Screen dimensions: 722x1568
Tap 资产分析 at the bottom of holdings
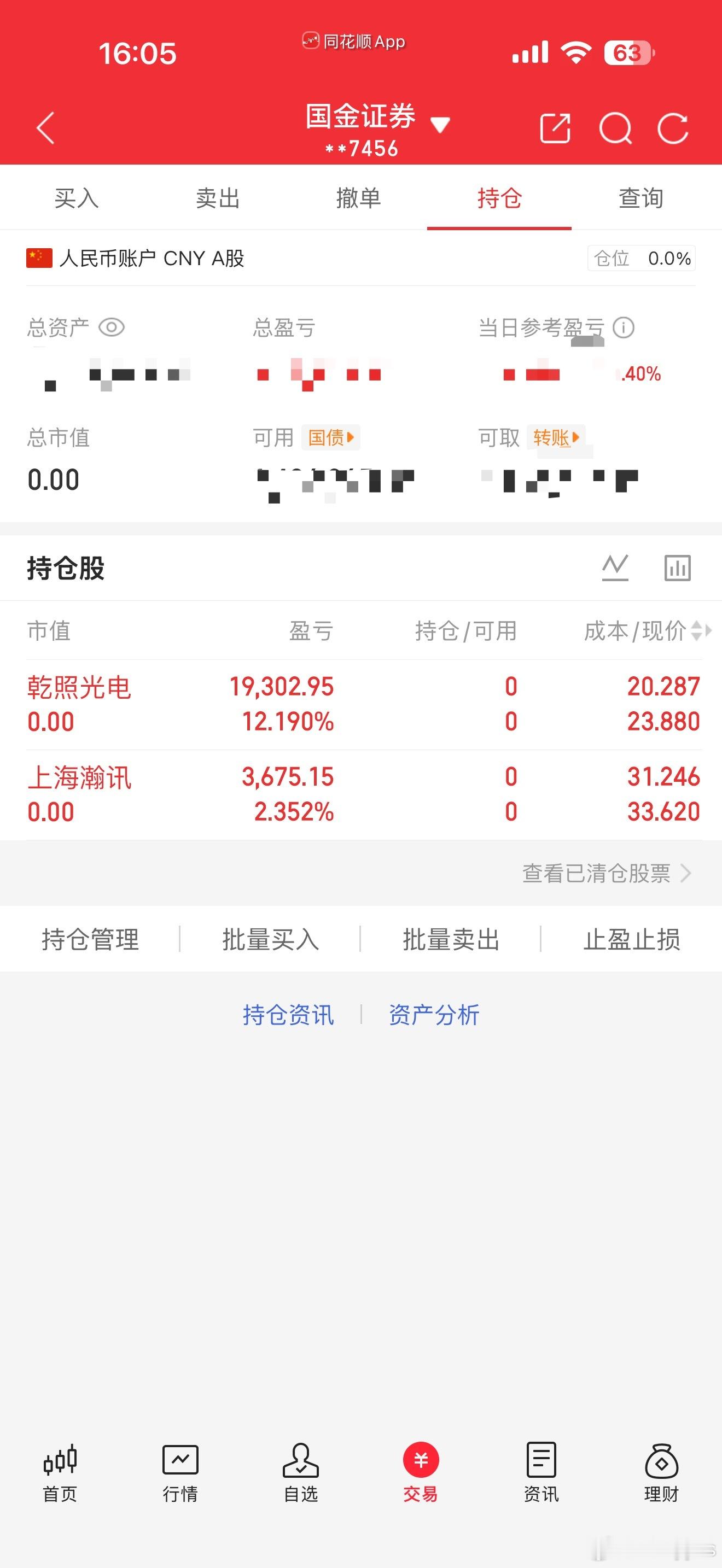coord(432,1015)
